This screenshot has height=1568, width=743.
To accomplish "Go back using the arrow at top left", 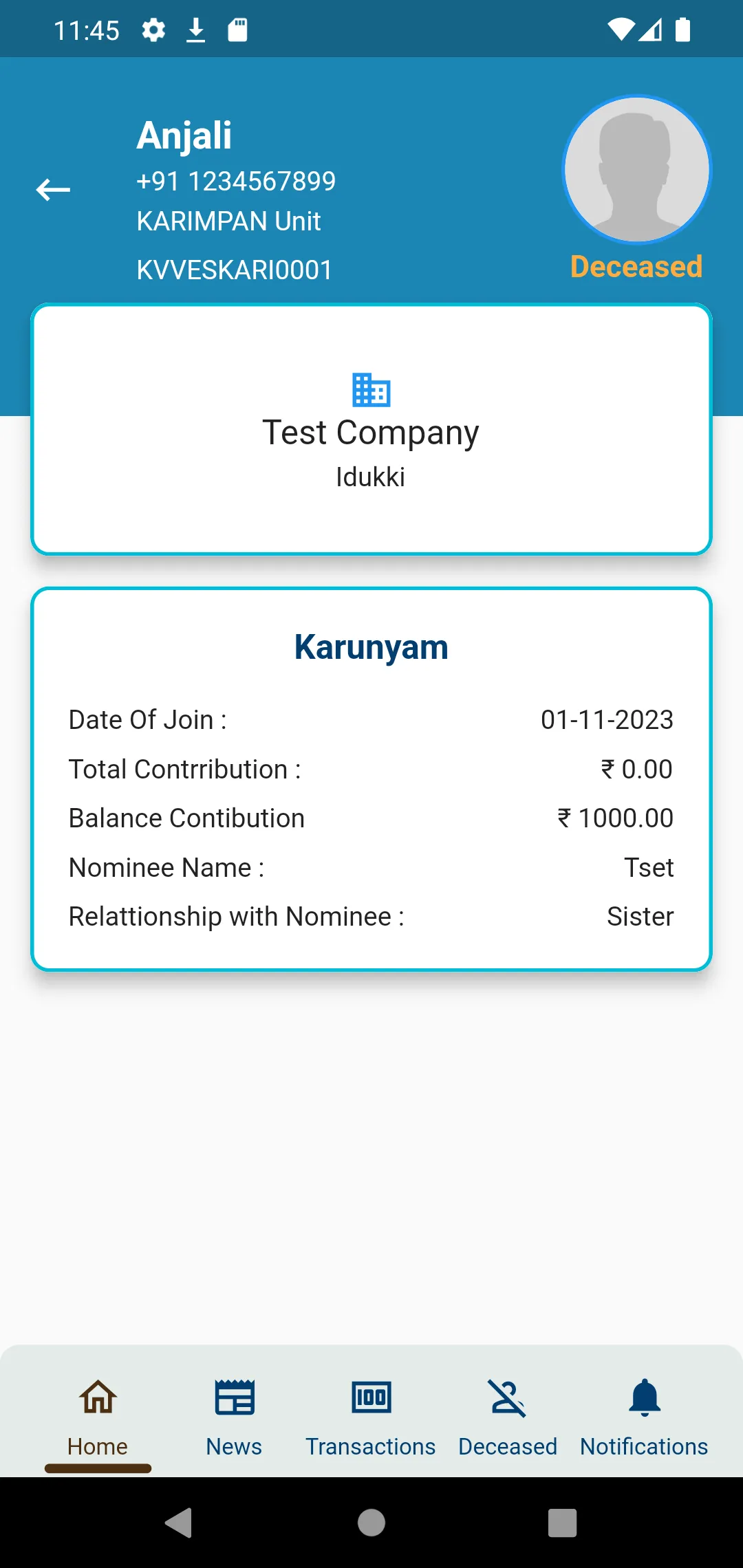I will coord(52,188).
